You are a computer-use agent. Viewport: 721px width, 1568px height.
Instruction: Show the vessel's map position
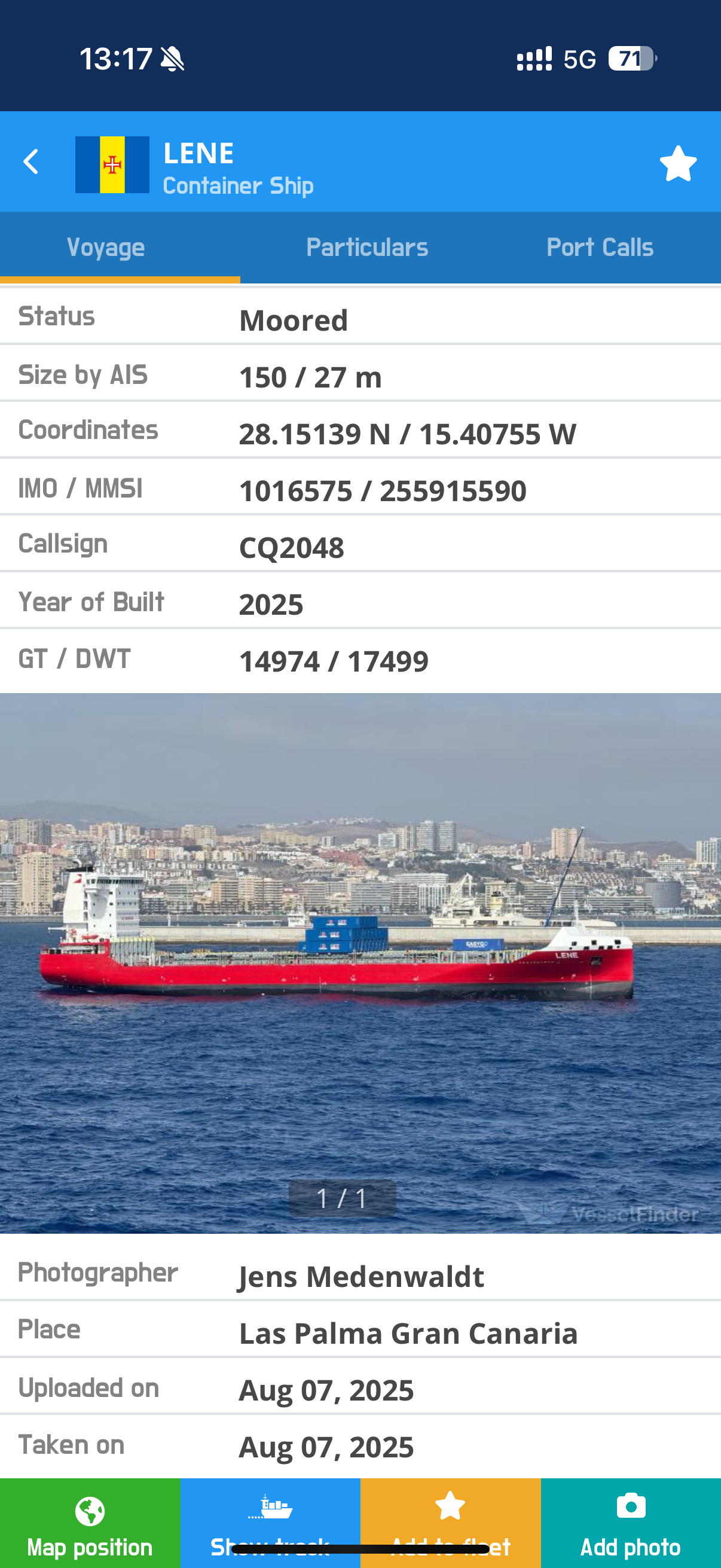tap(90, 1523)
